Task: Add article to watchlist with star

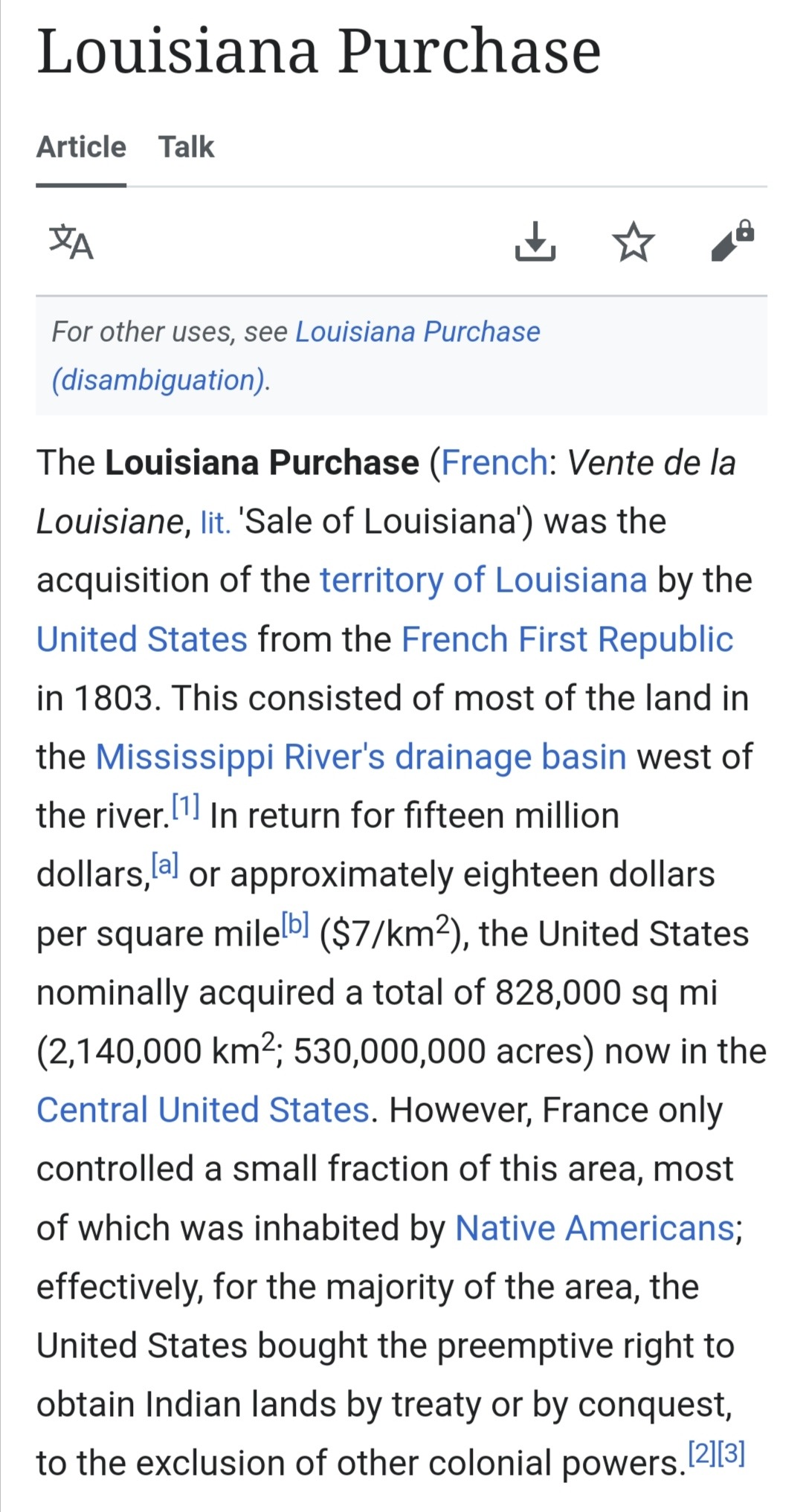Action: (x=633, y=242)
